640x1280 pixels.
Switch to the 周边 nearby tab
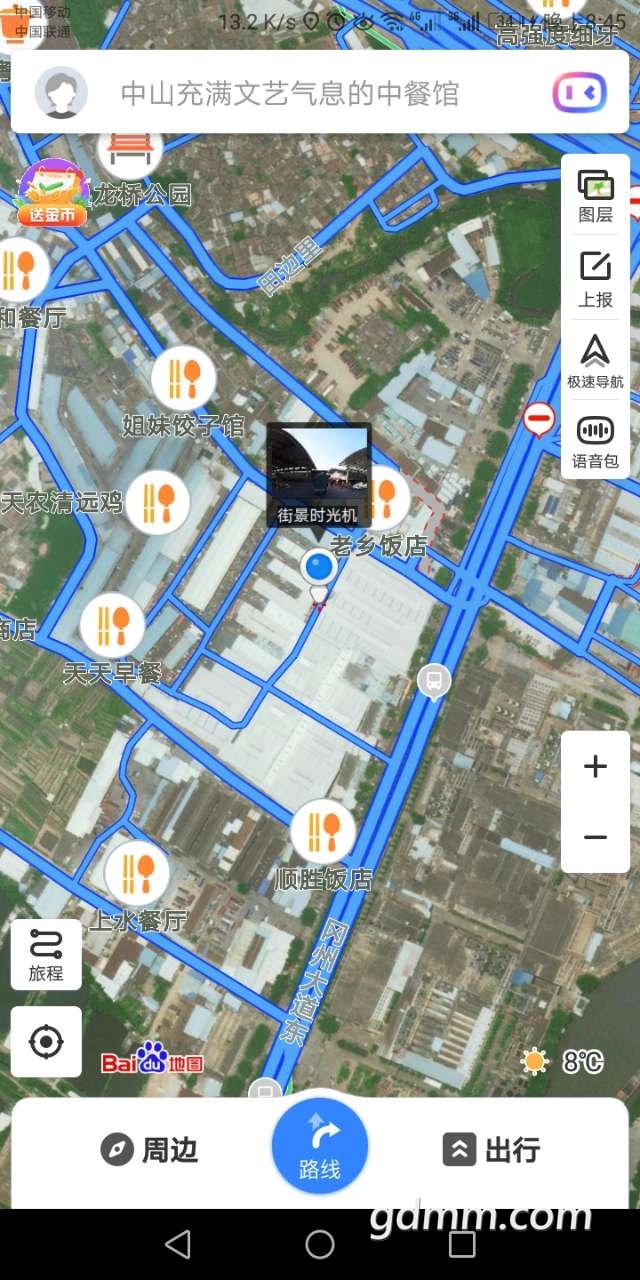[150, 1150]
